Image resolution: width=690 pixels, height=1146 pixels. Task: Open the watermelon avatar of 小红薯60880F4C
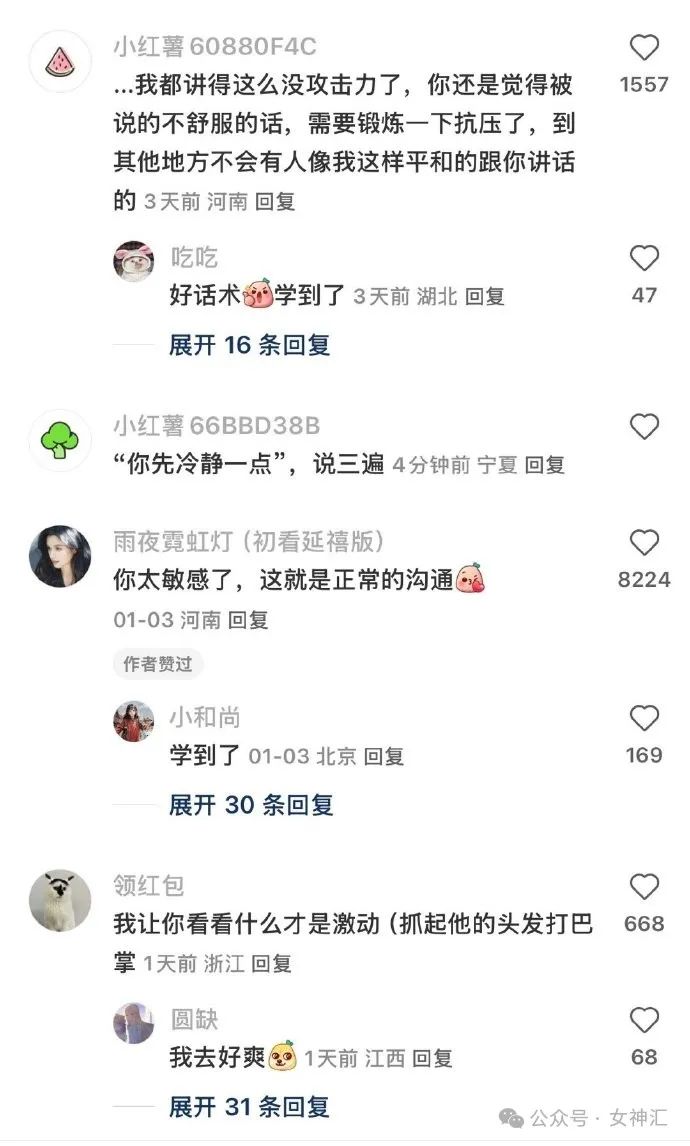pyautogui.click(x=60, y=61)
